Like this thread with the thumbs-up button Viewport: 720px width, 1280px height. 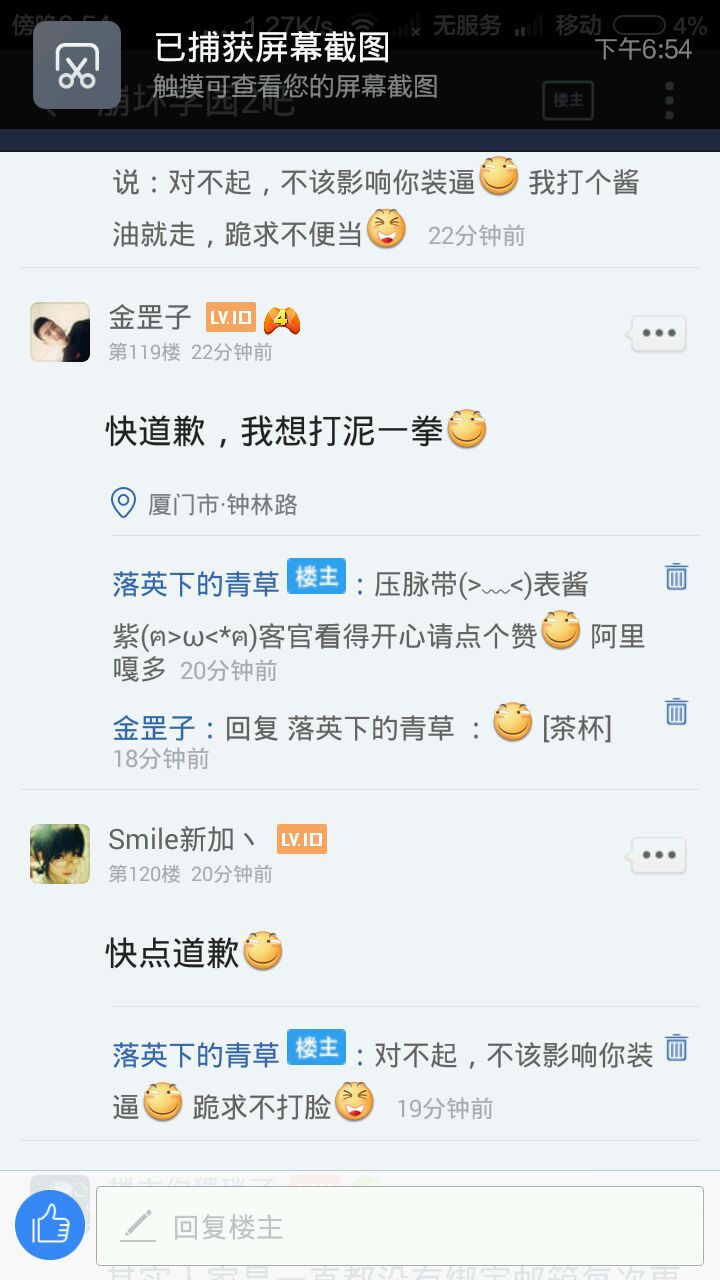click(x=50, y=1225)
